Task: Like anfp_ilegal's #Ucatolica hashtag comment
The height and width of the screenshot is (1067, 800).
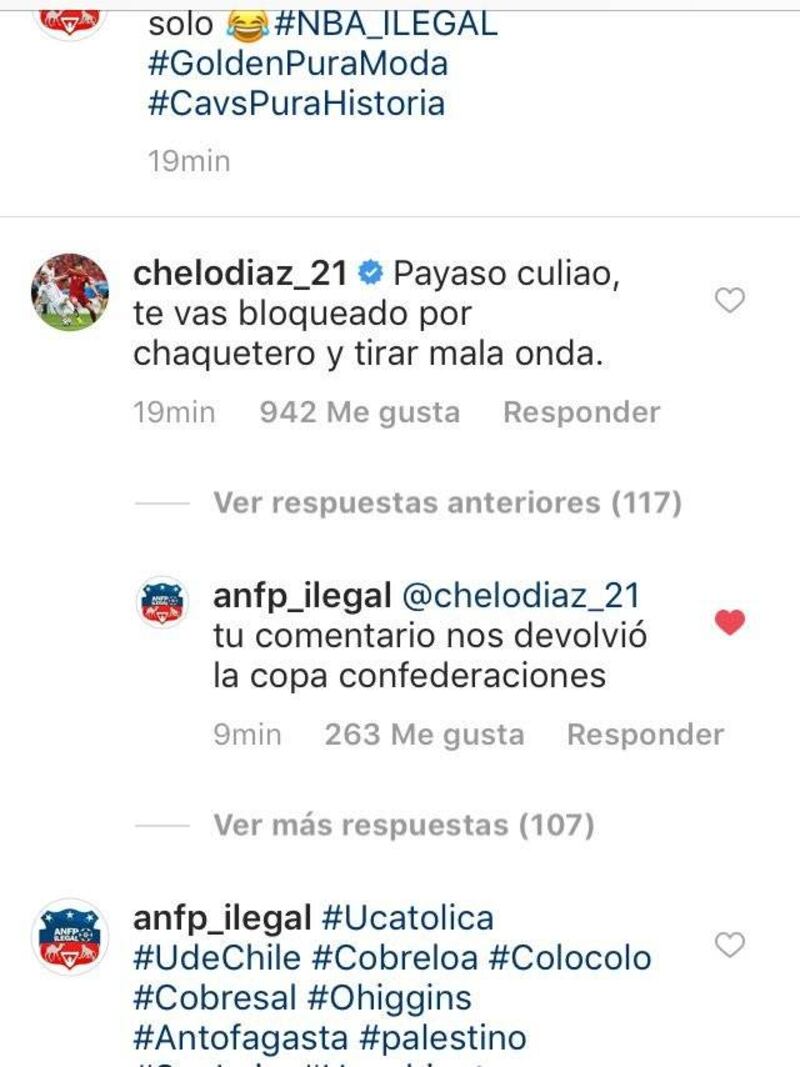Action: tap(732, 944)
